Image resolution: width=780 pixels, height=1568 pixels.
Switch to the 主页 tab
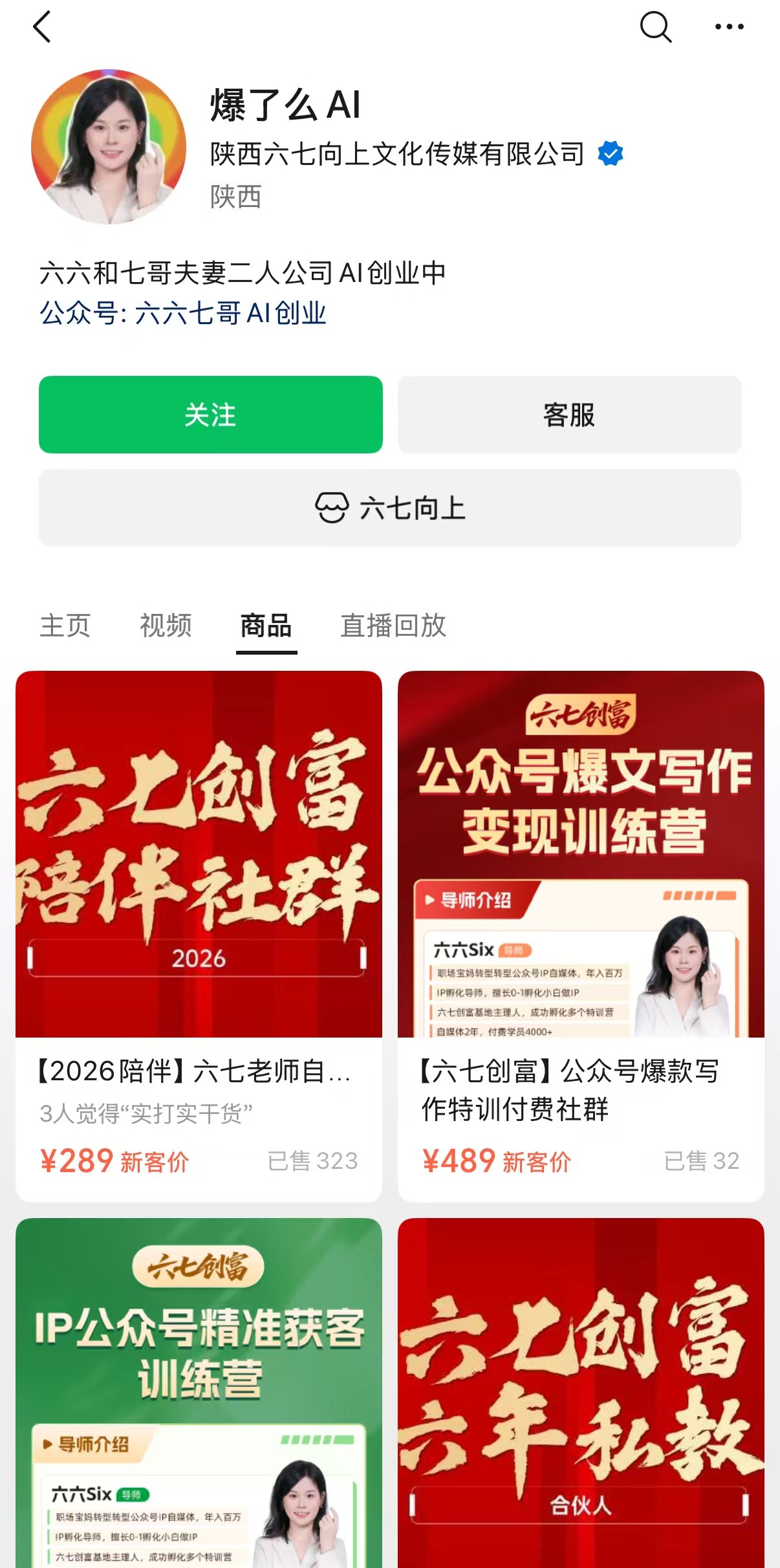click(65, 626)
